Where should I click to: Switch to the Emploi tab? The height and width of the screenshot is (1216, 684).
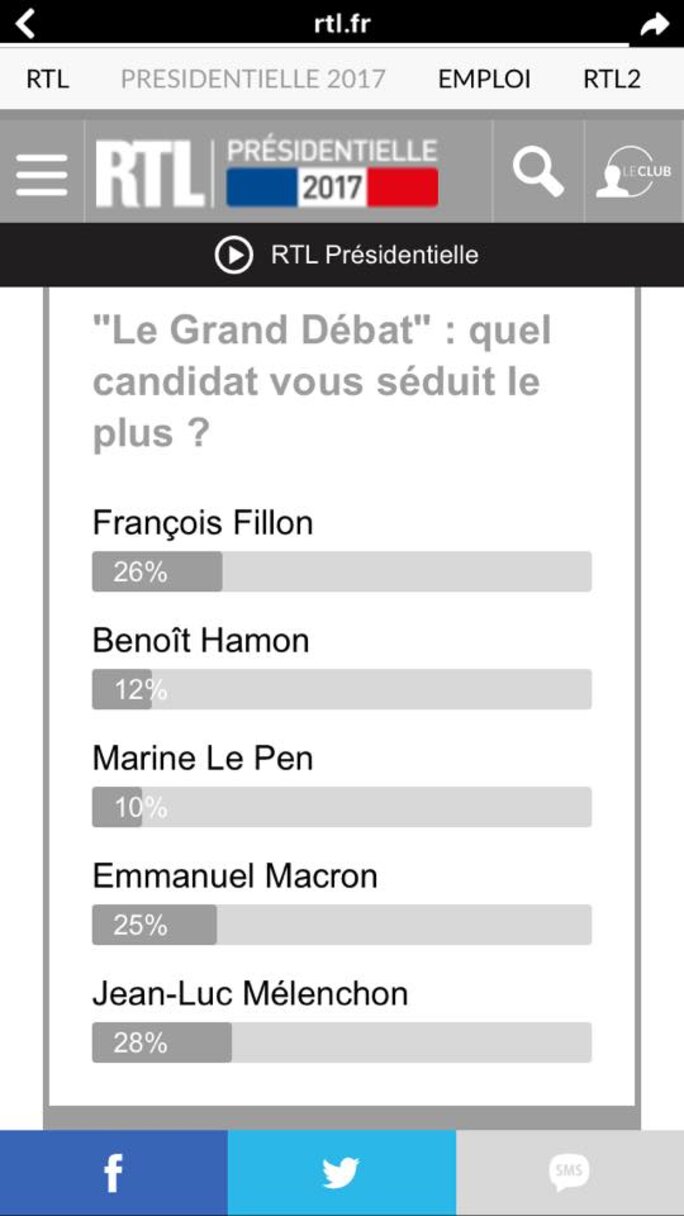(x=484, y=79)
